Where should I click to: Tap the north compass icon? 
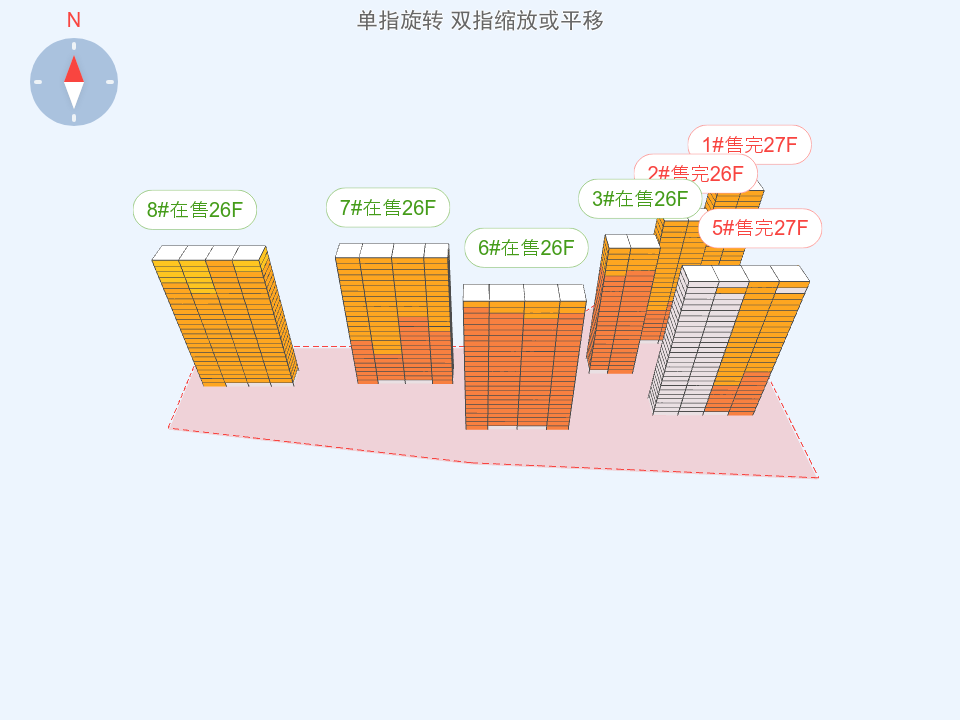(74, 82)
